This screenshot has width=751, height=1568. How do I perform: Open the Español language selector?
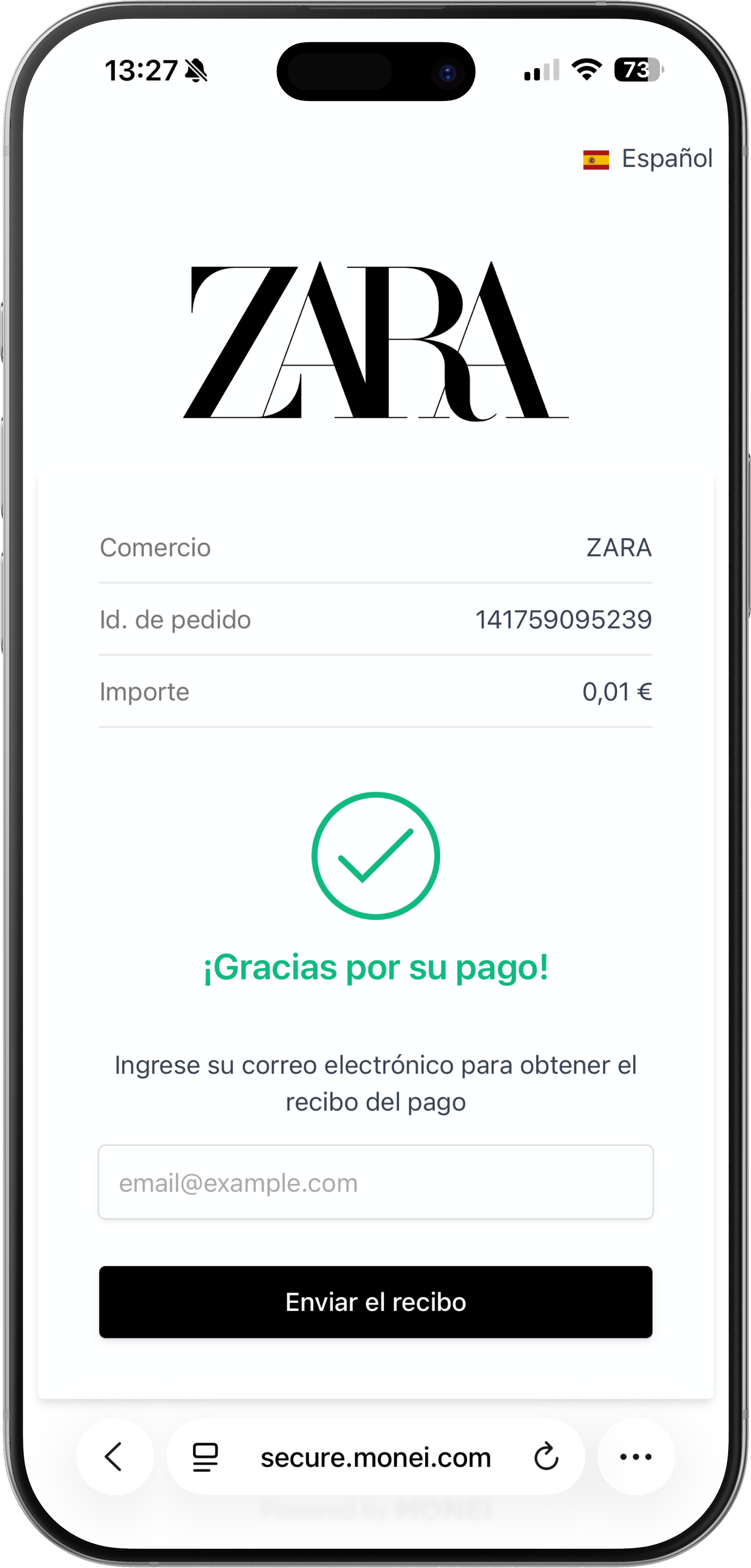648,159
